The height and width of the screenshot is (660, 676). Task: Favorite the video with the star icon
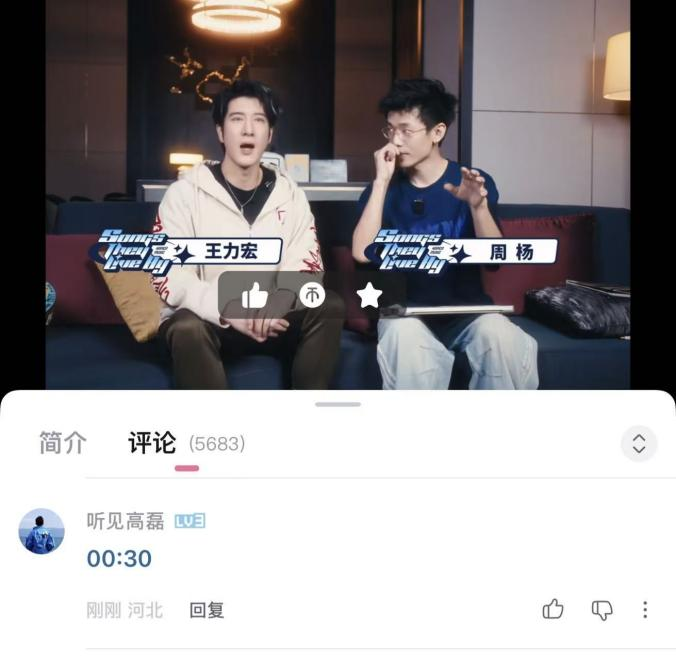tap(369, 295)
